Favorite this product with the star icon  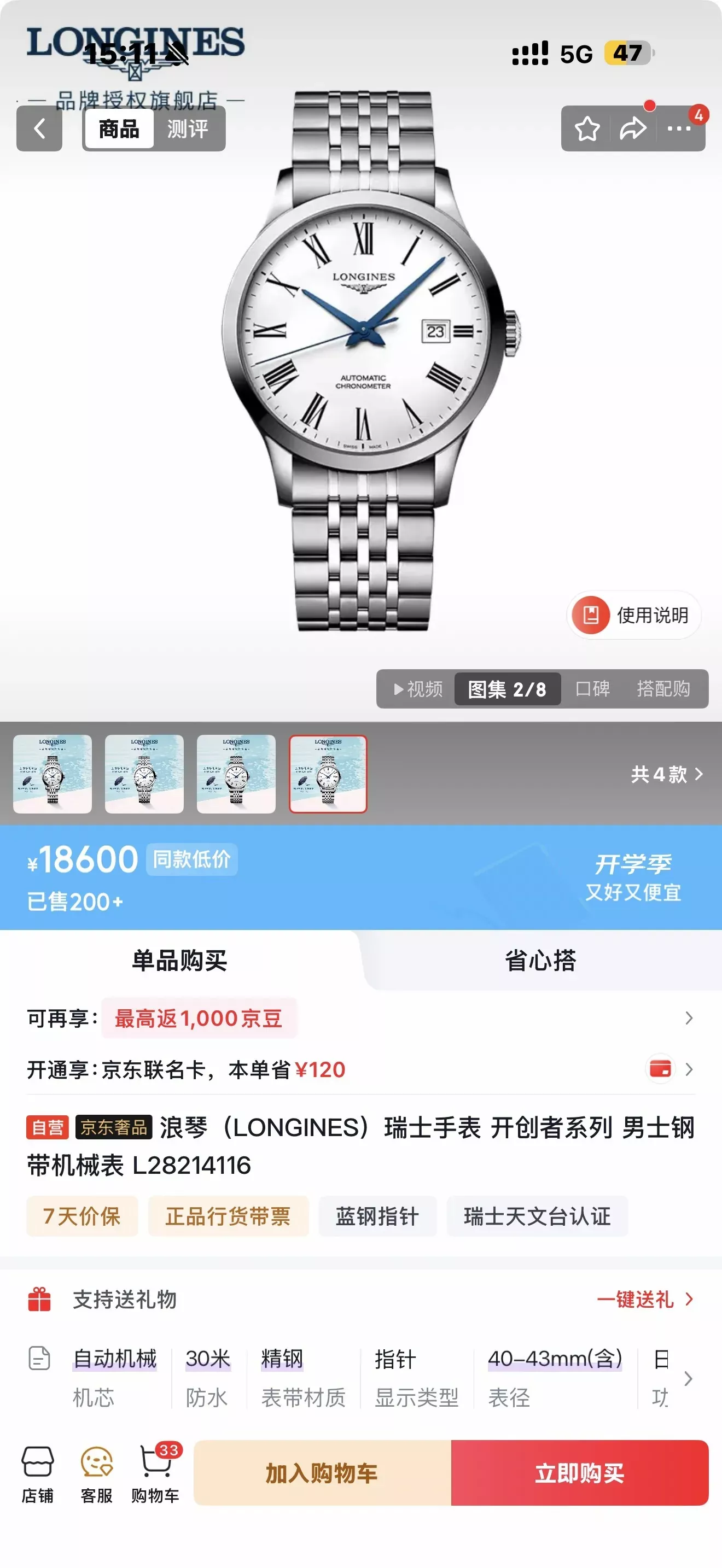(x=587, y=128)
